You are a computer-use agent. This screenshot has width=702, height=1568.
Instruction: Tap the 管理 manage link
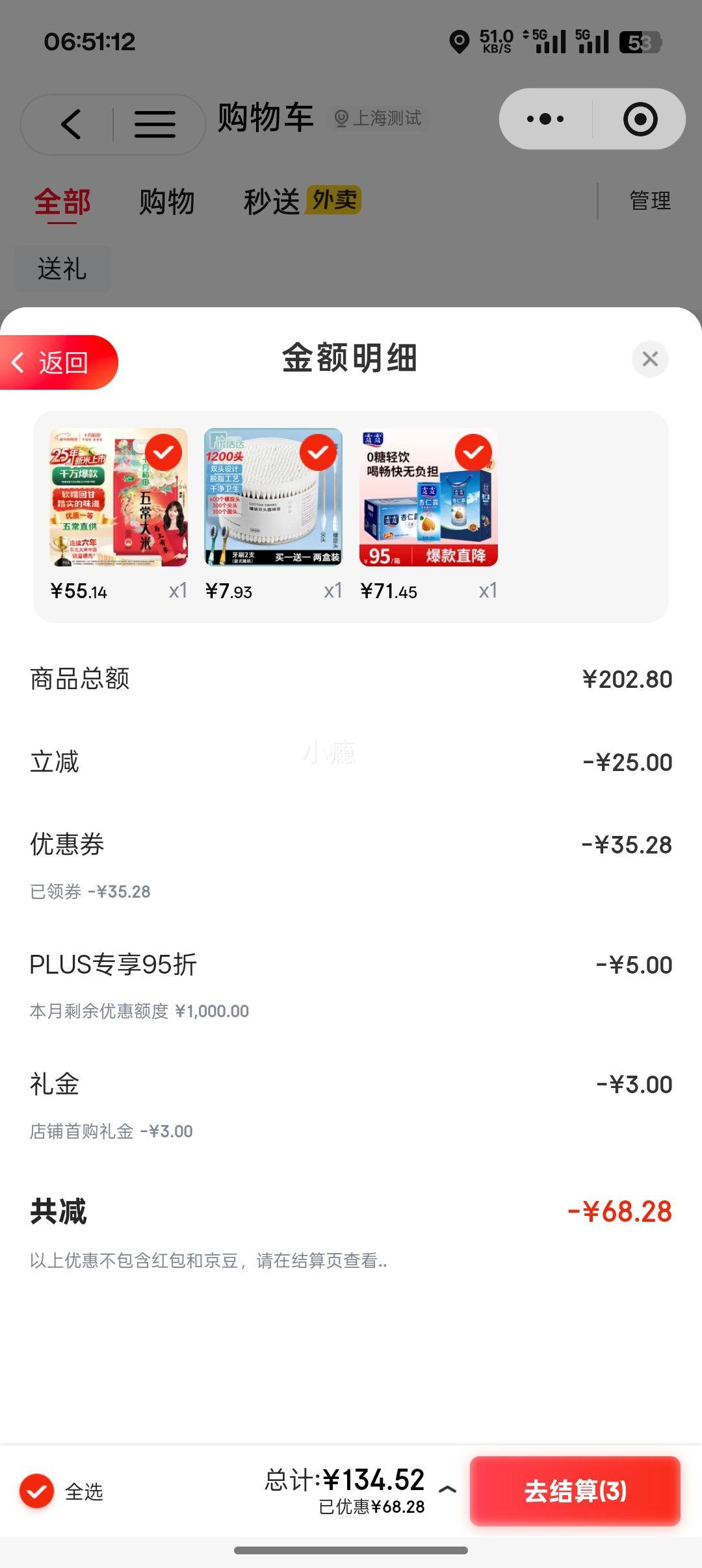coord(649,201)
